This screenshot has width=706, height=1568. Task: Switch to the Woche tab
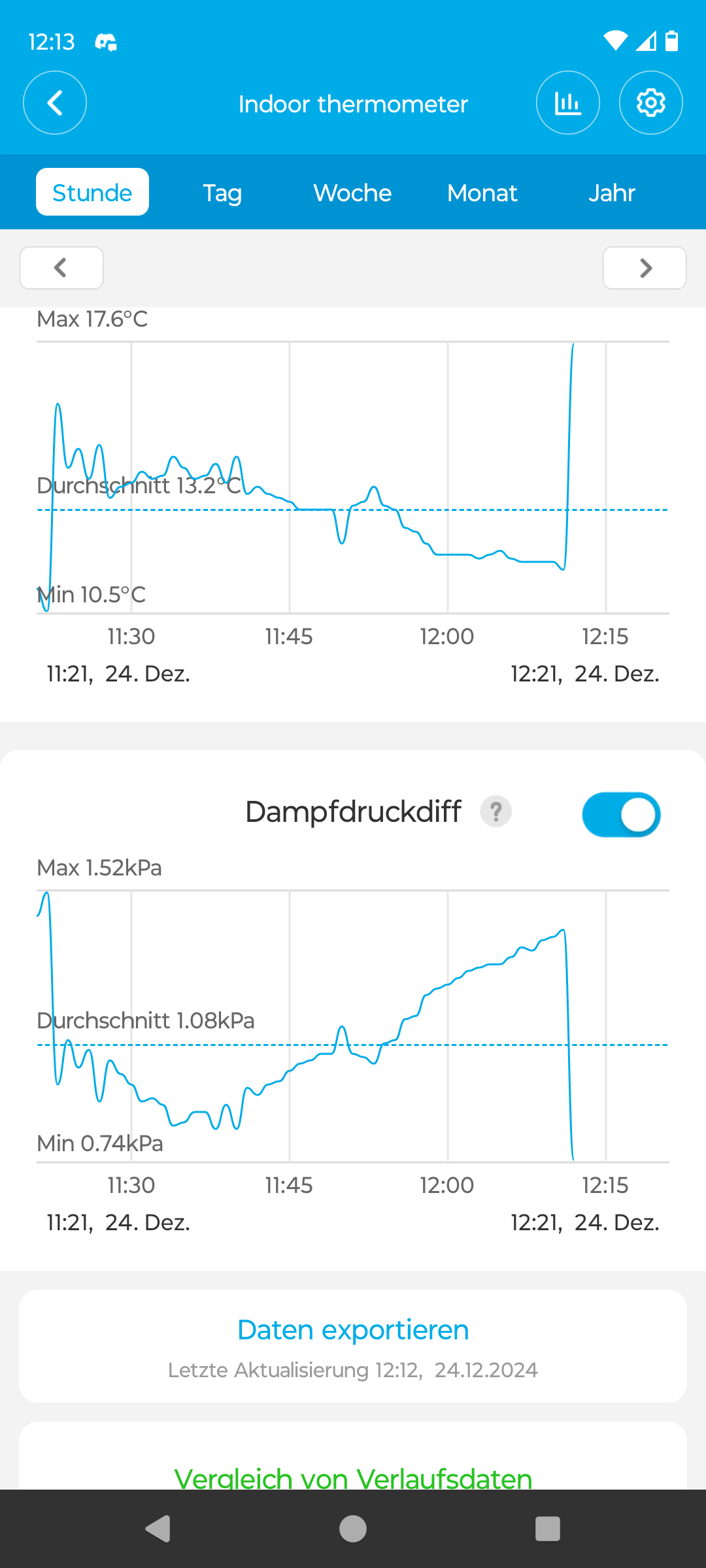pos(352,192)
